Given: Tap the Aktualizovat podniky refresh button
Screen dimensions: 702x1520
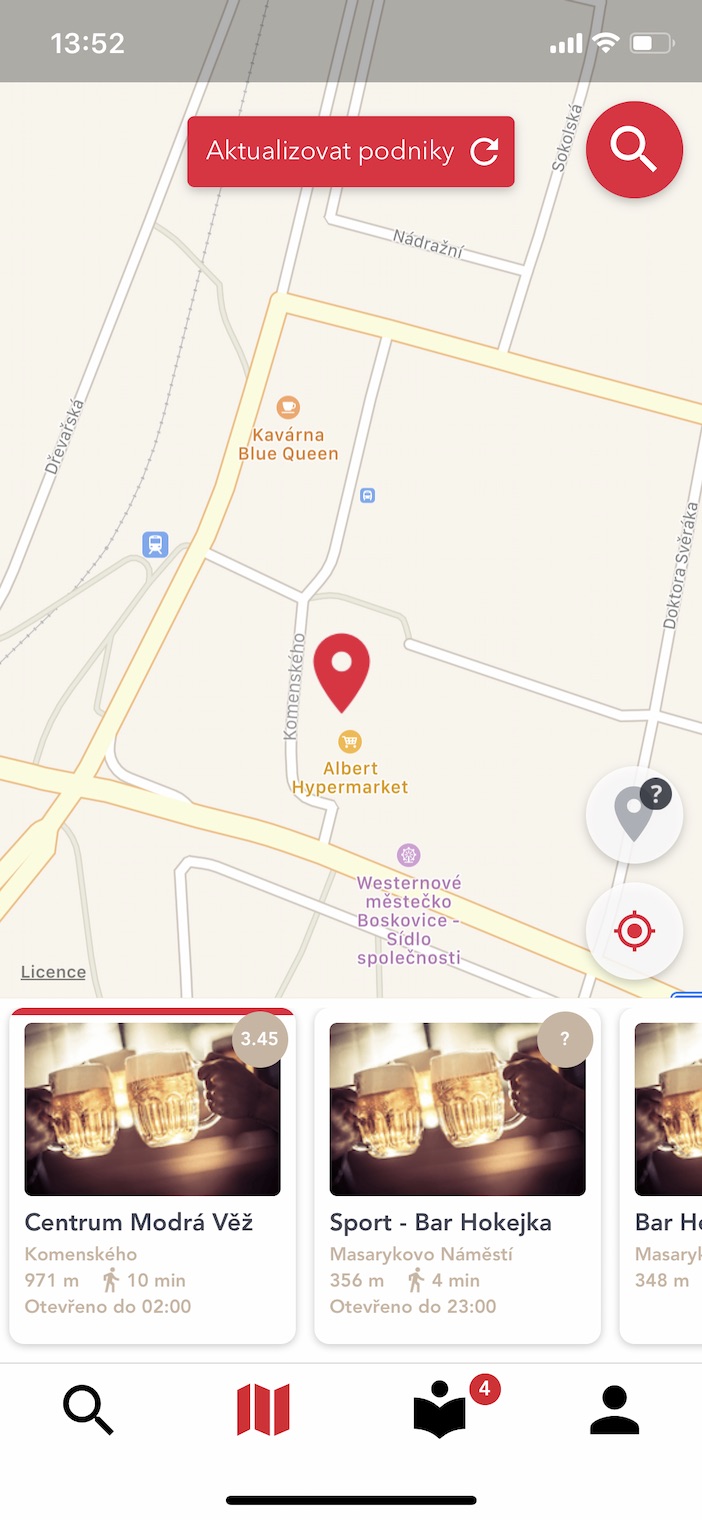Looking at the screenshot, I should click(x=351, y=152).
